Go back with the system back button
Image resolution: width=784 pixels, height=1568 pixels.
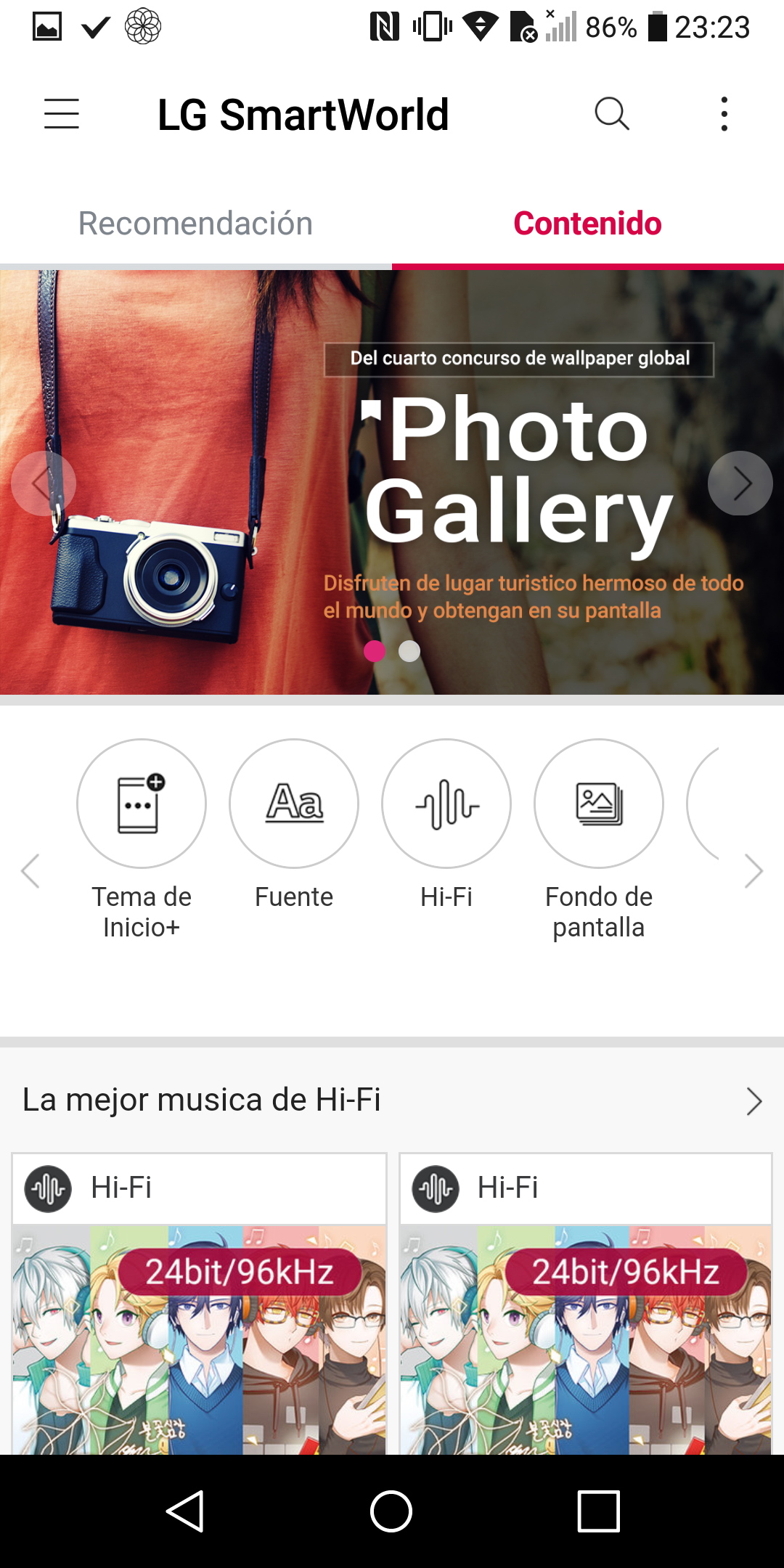185,1511
